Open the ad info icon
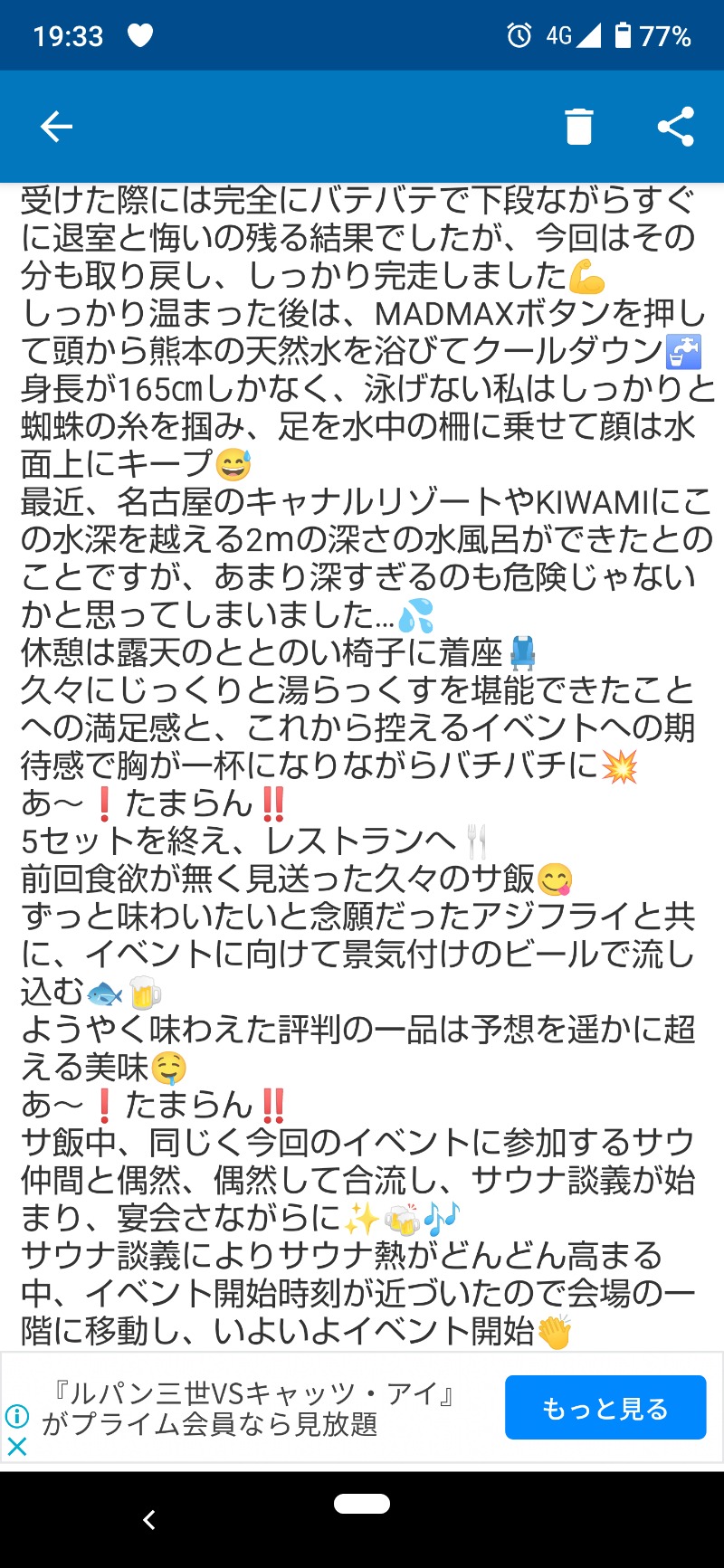Screen dimensions: 724x1568 point(16,1416)
